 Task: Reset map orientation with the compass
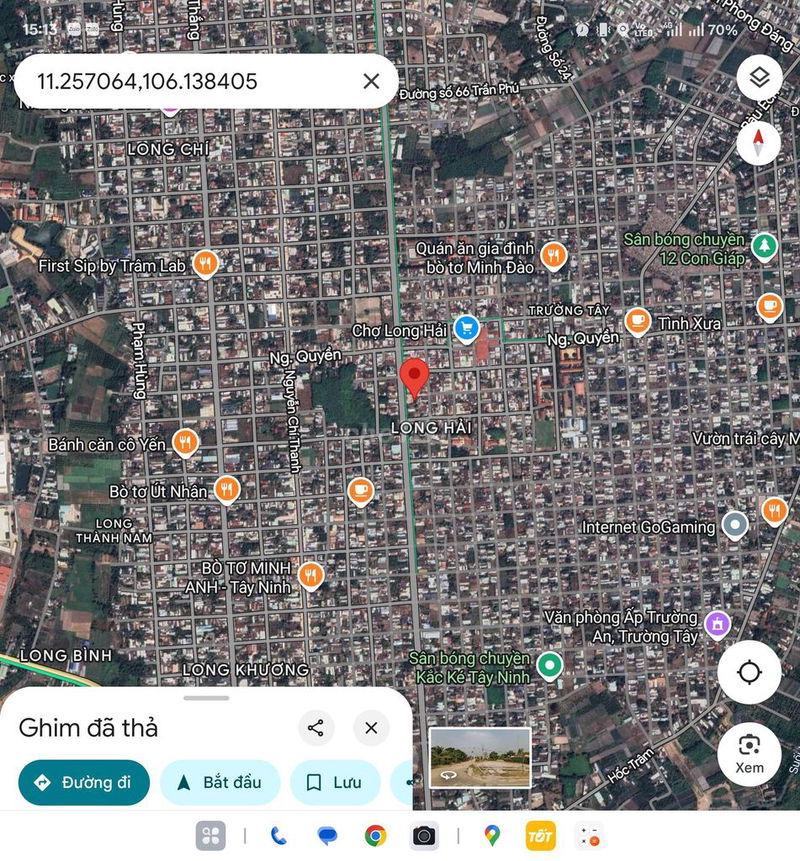tap(758, 142)
